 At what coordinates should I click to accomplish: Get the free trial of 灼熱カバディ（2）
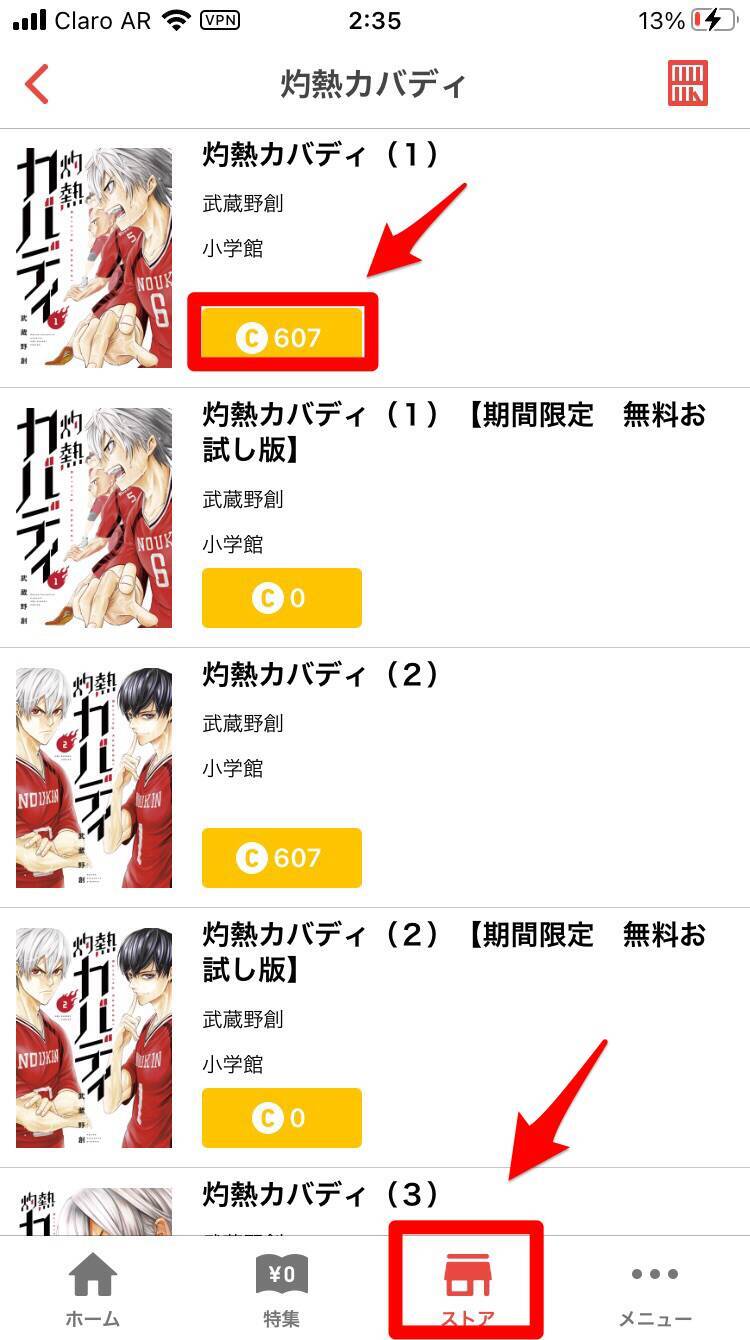282,1118
